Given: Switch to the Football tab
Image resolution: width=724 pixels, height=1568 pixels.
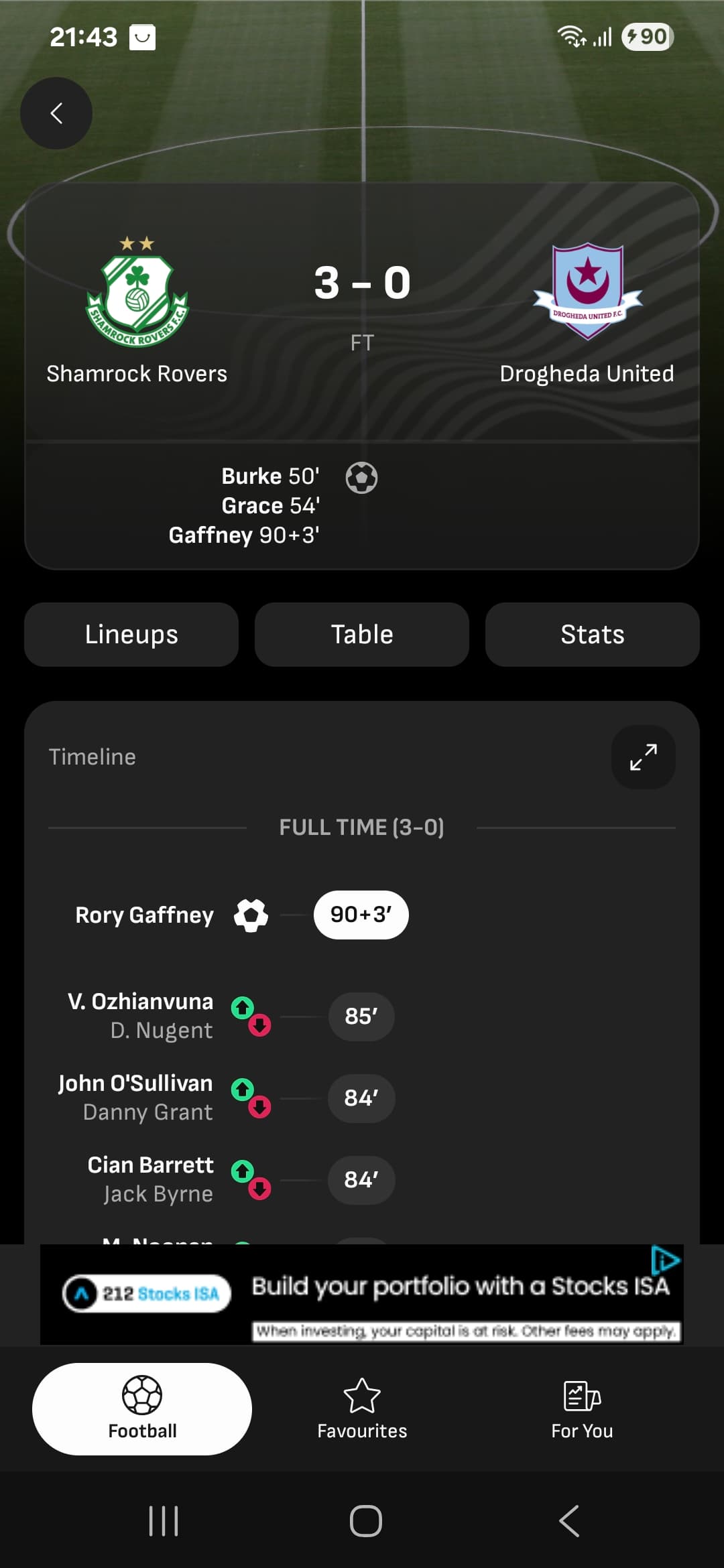Looking at the screenshot, I should pos(142,1409).
